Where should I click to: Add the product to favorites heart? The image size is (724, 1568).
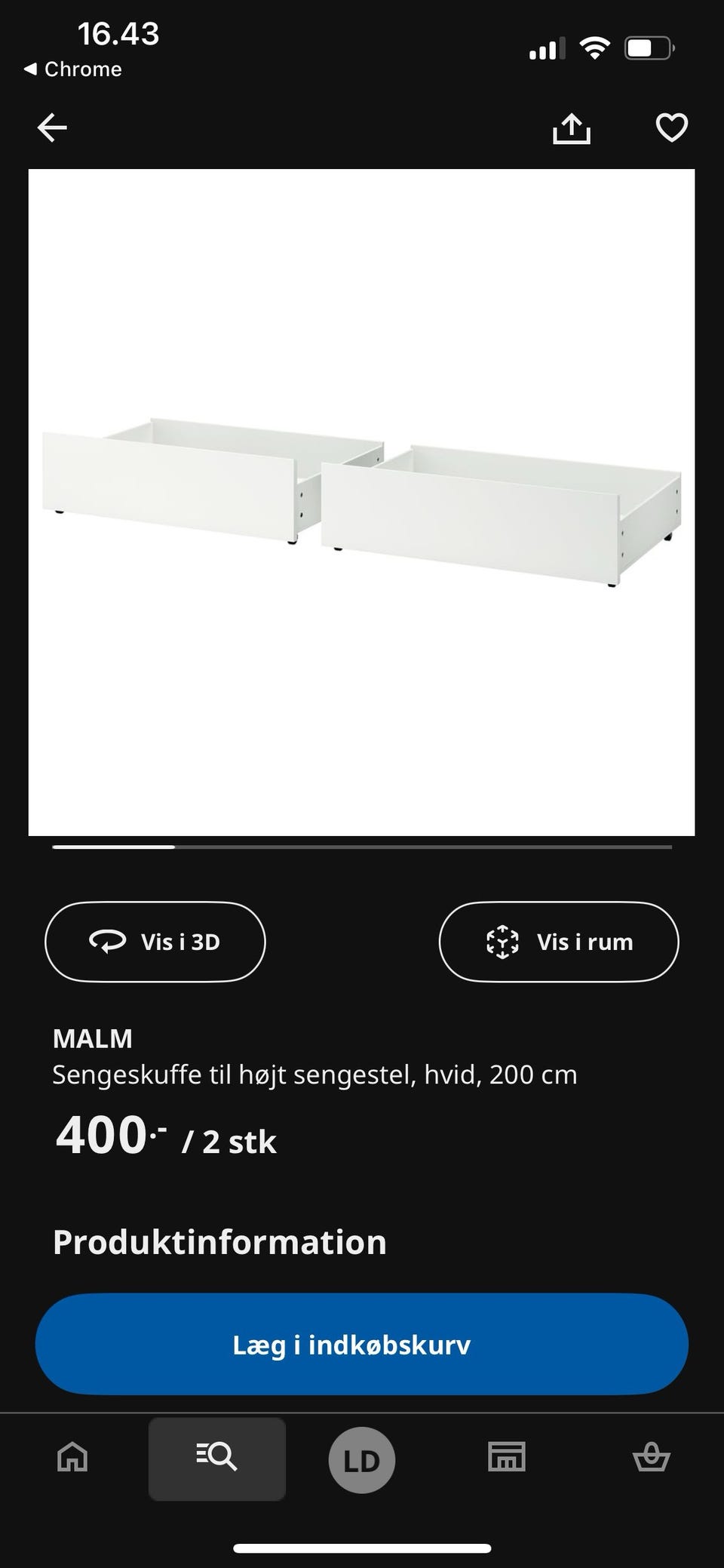(x=671, y=128)
